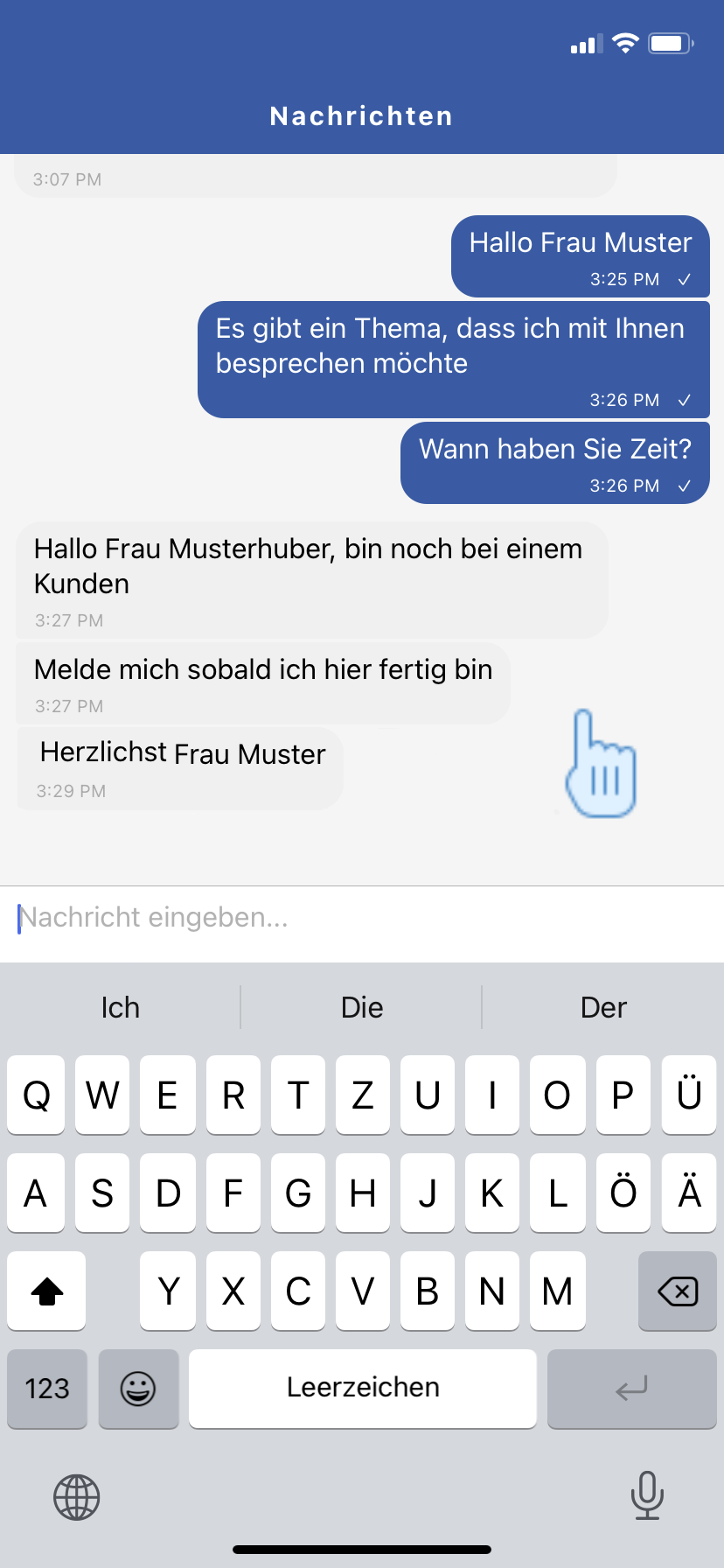This screenshot has height=1568, width=724.
Task: Insert the suggested word Ich
Action: [x=121, y=1007]
